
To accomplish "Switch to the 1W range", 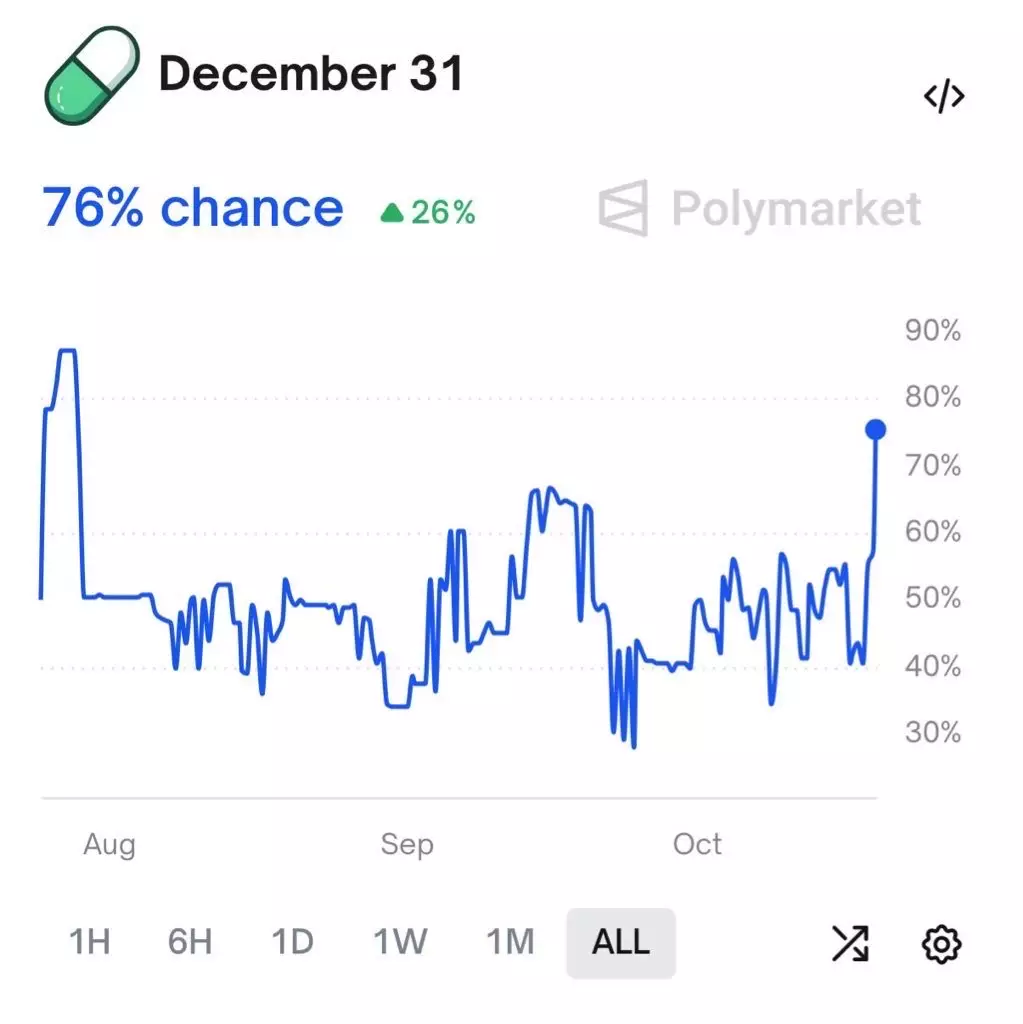I will click(400, 942).
